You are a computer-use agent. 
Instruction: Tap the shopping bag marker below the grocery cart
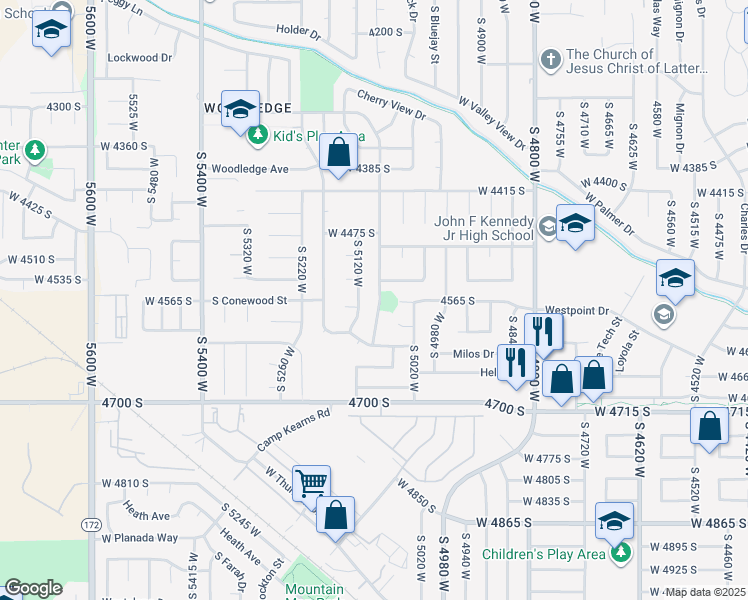335,519
